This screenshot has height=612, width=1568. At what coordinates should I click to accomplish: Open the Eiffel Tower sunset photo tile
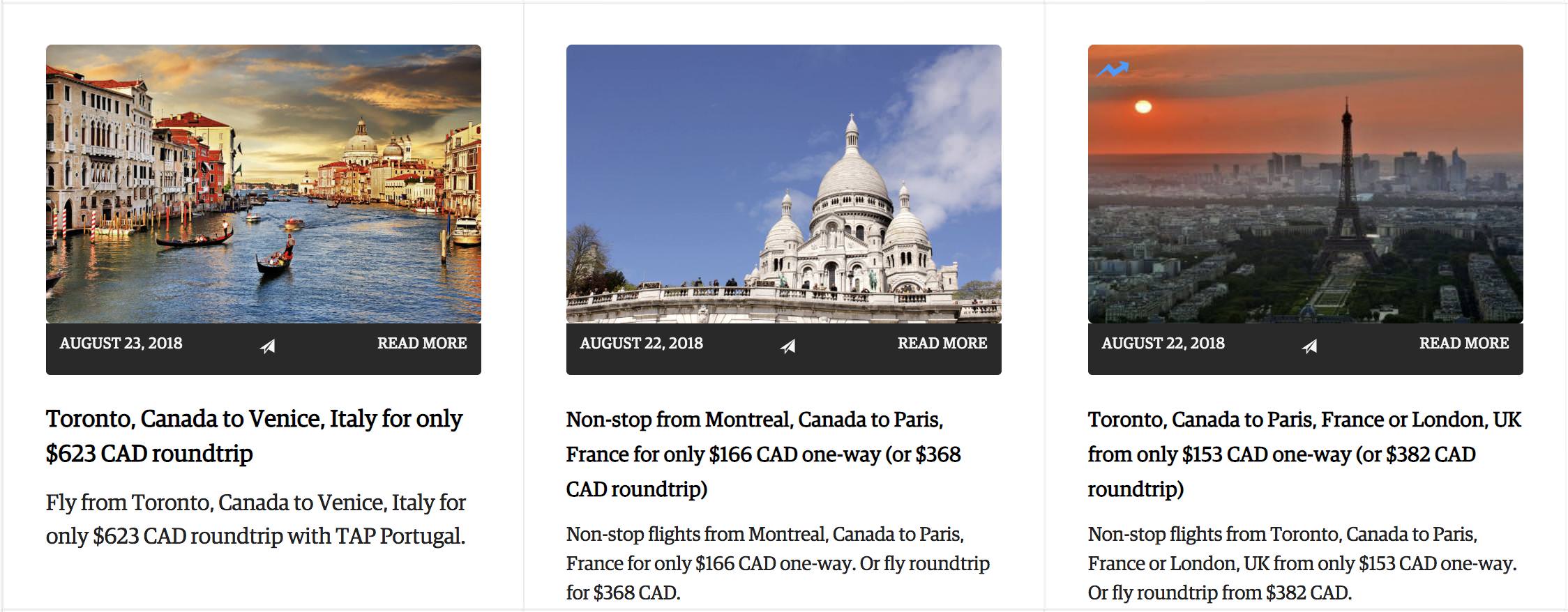[1304, 183]
